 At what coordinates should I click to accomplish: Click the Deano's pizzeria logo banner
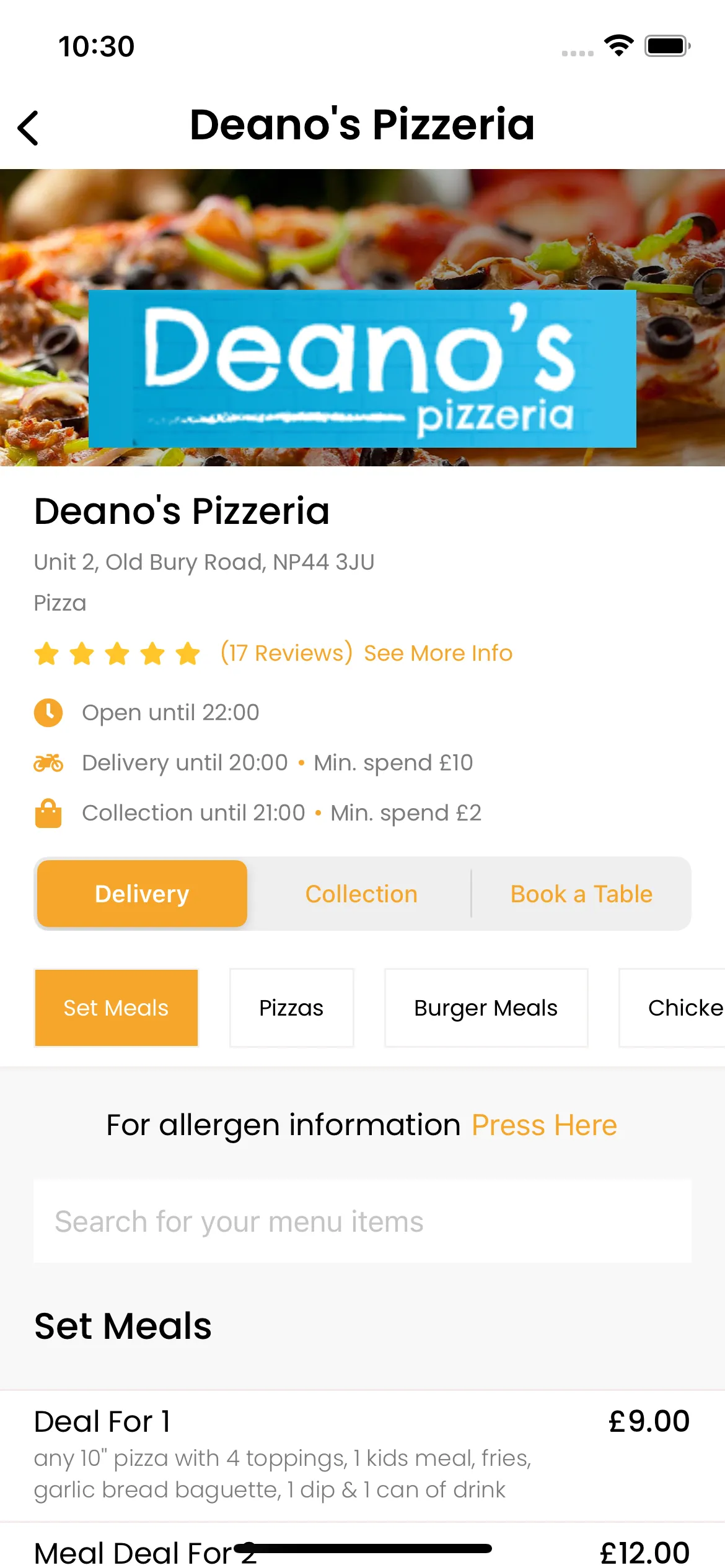(x=362, y=369)
